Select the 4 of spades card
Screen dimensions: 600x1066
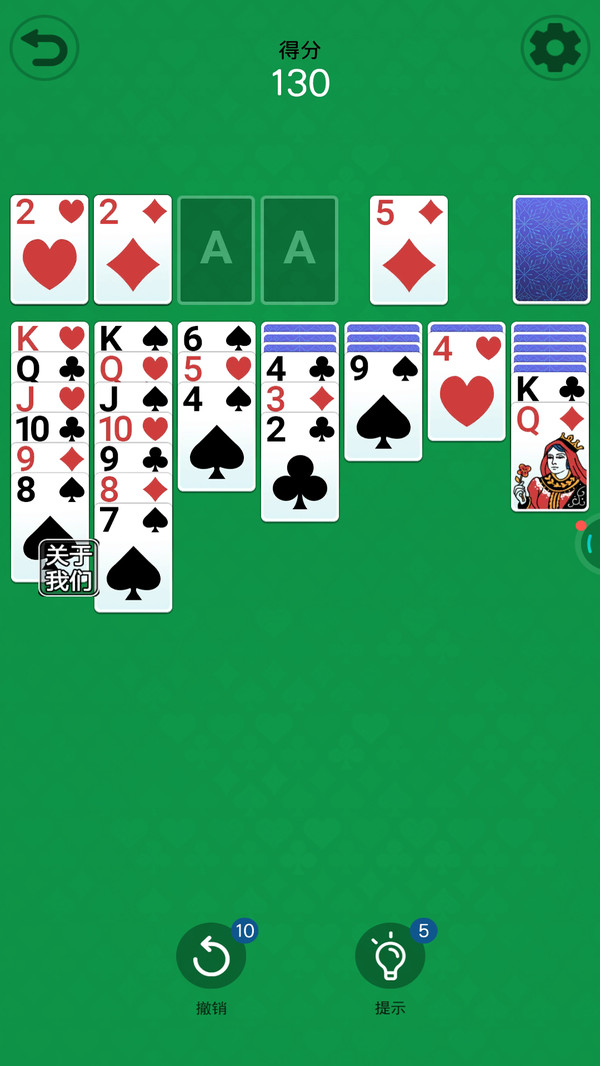[x=216, y=440]
